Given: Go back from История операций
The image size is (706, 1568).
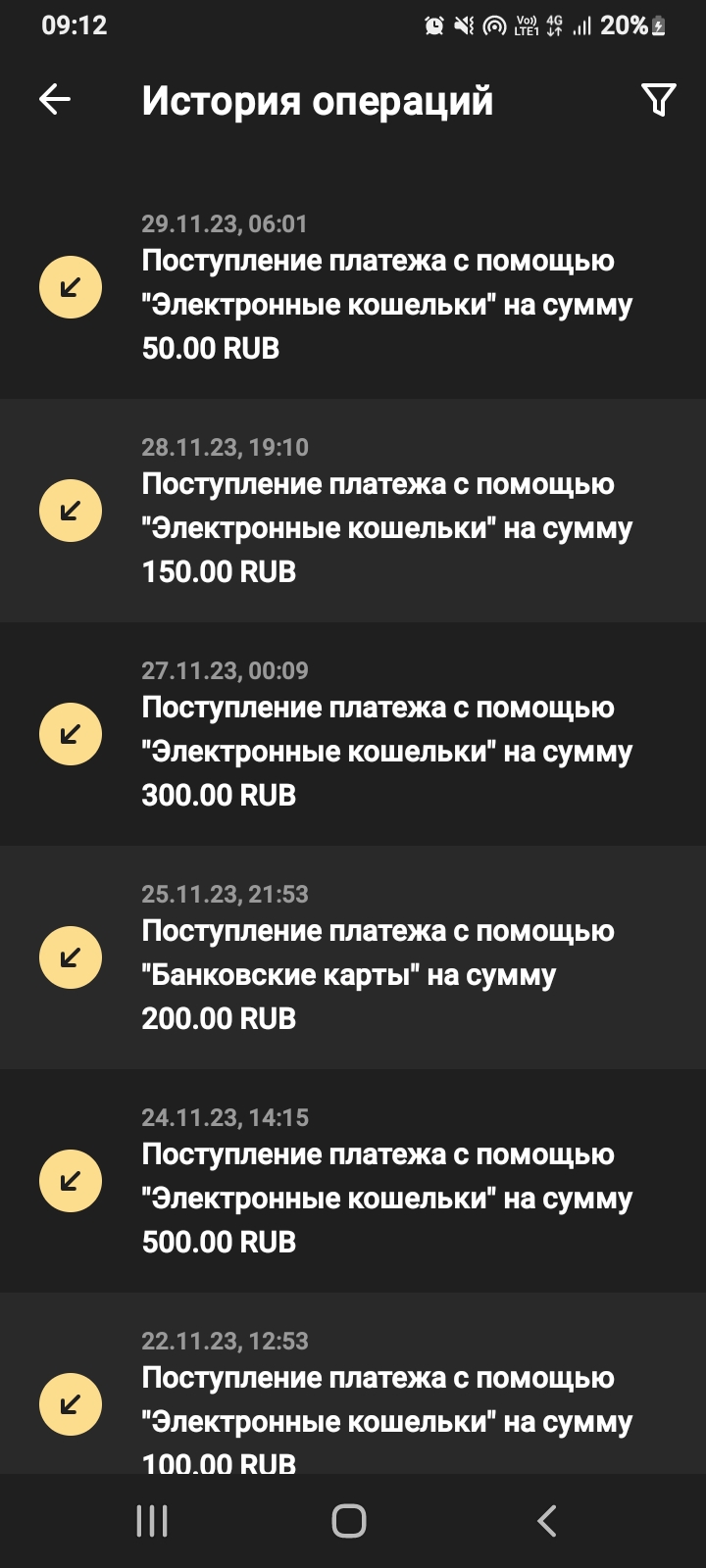Looking at the screenshot, I should 55,99.
